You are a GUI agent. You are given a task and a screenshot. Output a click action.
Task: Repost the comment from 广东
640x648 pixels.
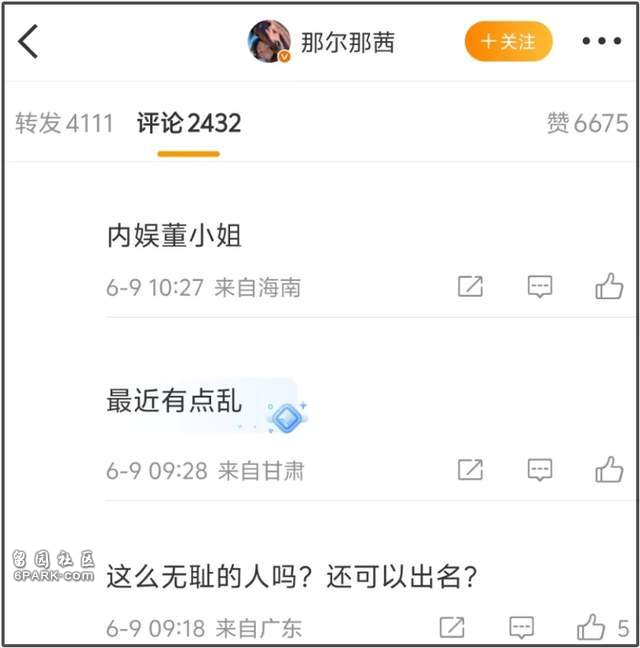452,628
